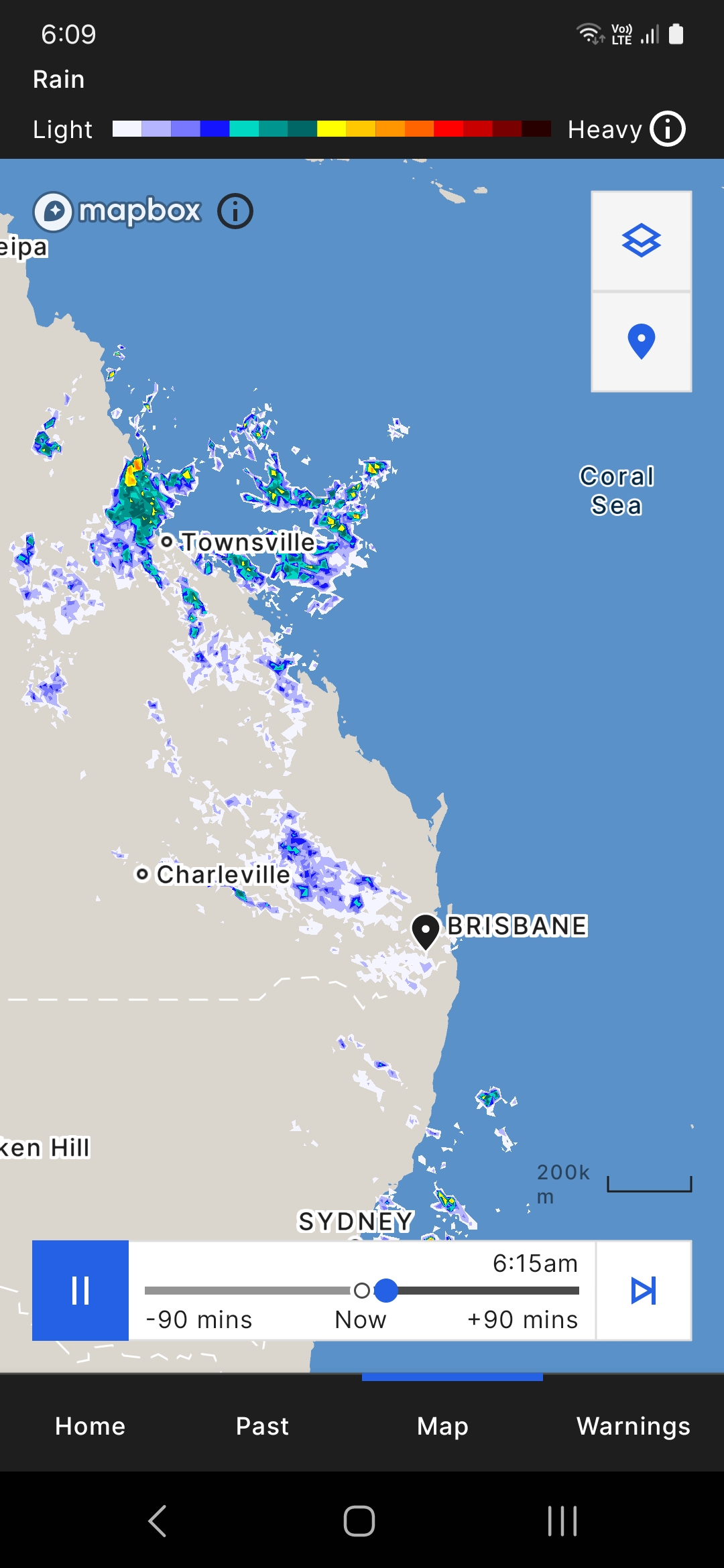Pause the radar animation

tap(80, 1291)
